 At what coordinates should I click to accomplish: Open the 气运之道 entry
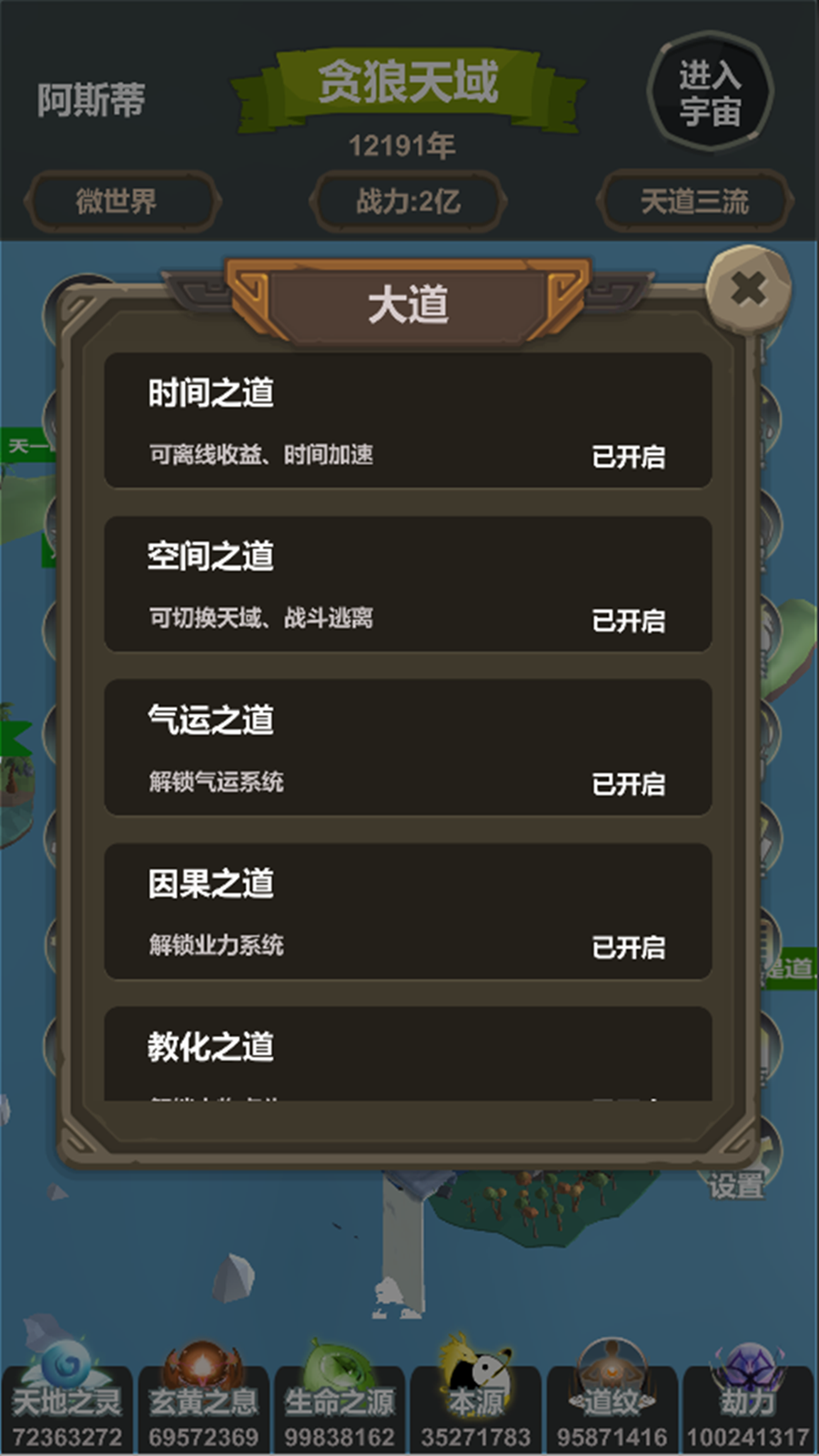click(x=408, y=747)
